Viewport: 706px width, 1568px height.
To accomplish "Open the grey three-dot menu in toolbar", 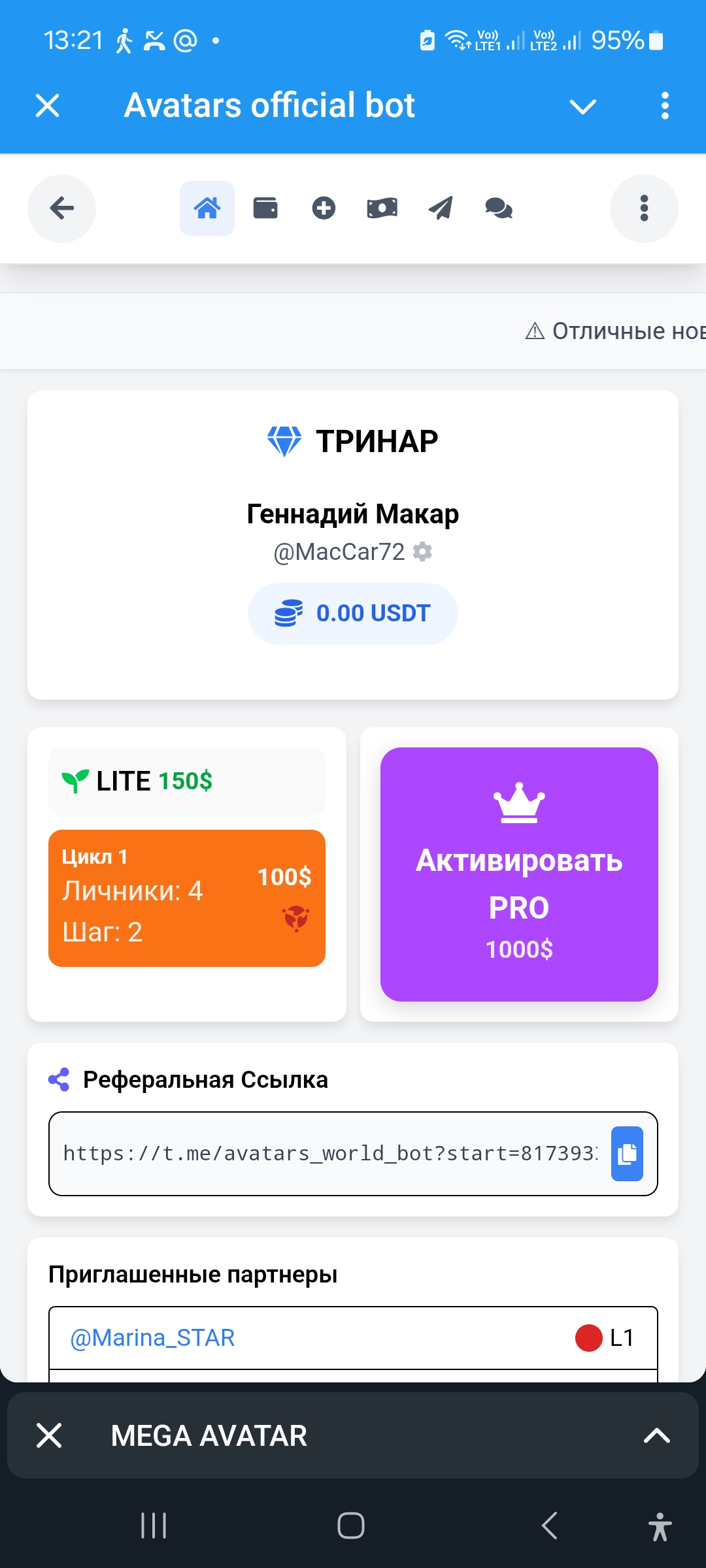I will click(644, 208).
